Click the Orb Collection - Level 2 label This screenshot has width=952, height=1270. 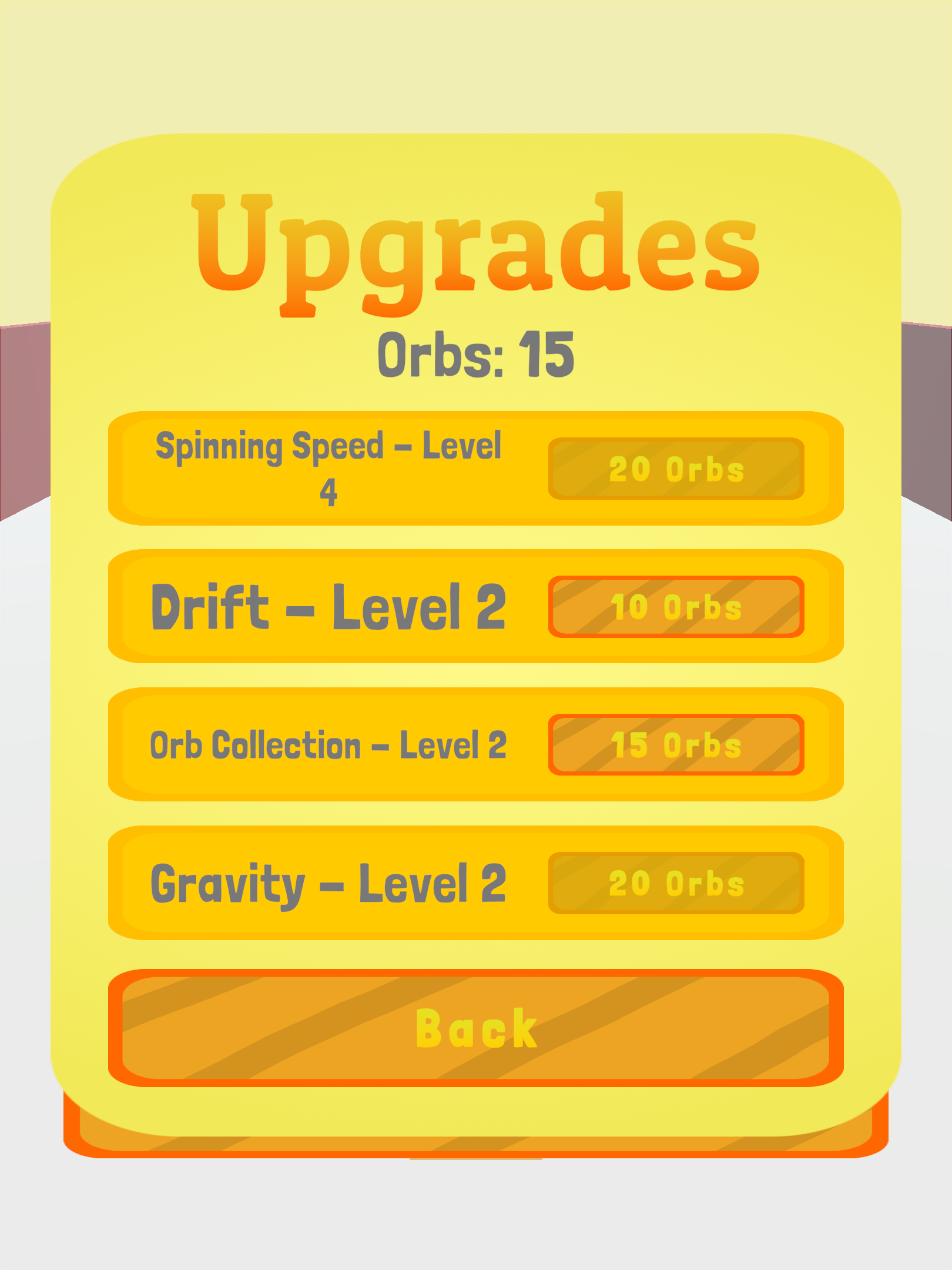click(x=330, y=746)
